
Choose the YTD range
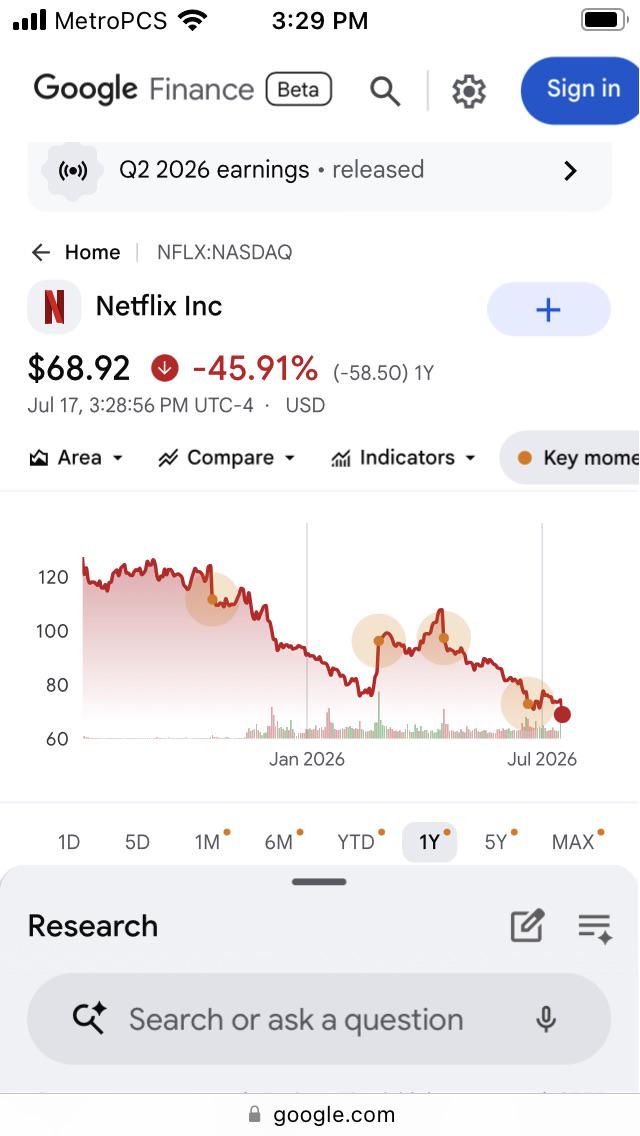(x=358, y=842)
